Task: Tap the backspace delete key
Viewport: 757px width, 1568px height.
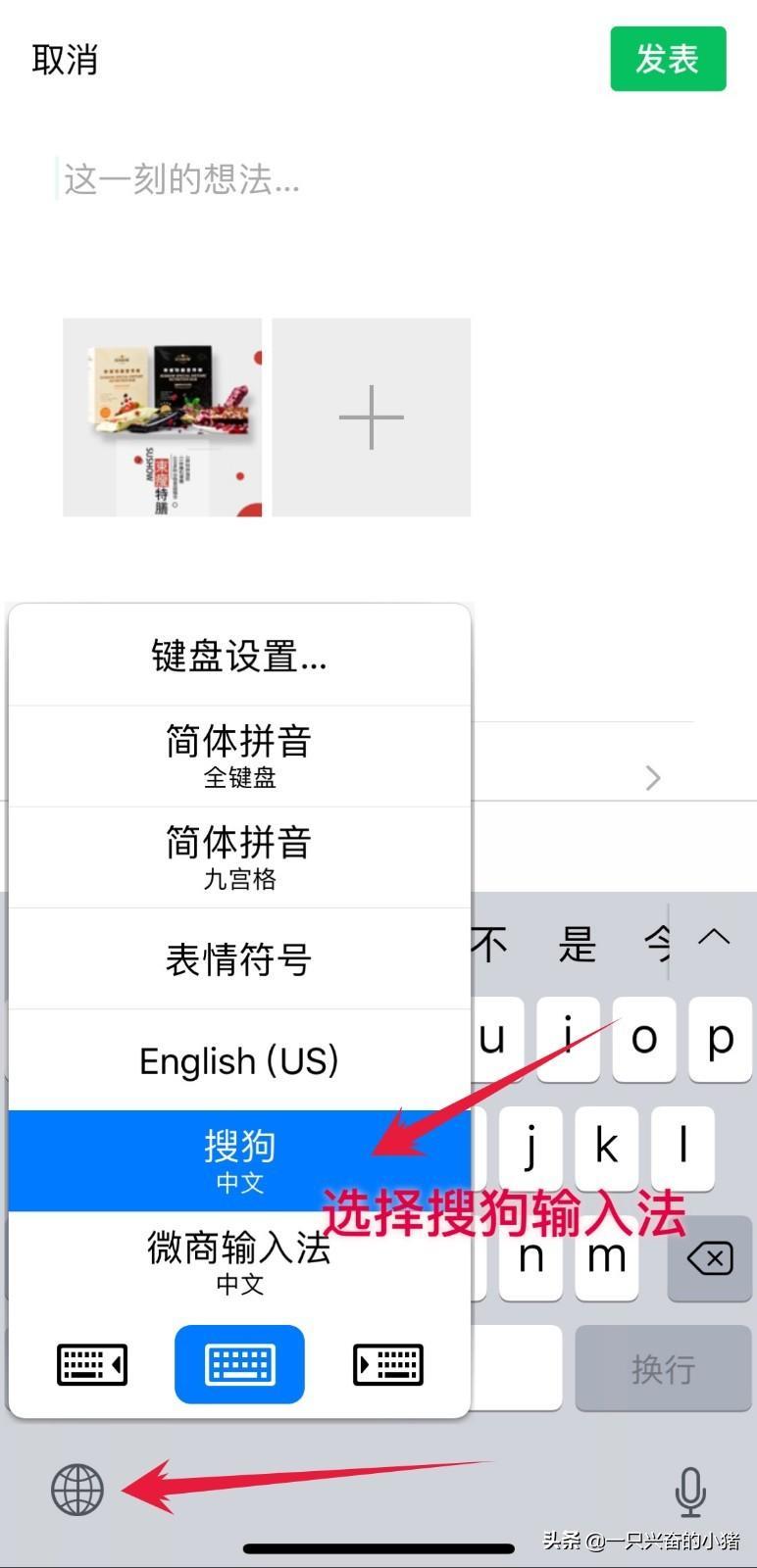Action: point(709,1257)
